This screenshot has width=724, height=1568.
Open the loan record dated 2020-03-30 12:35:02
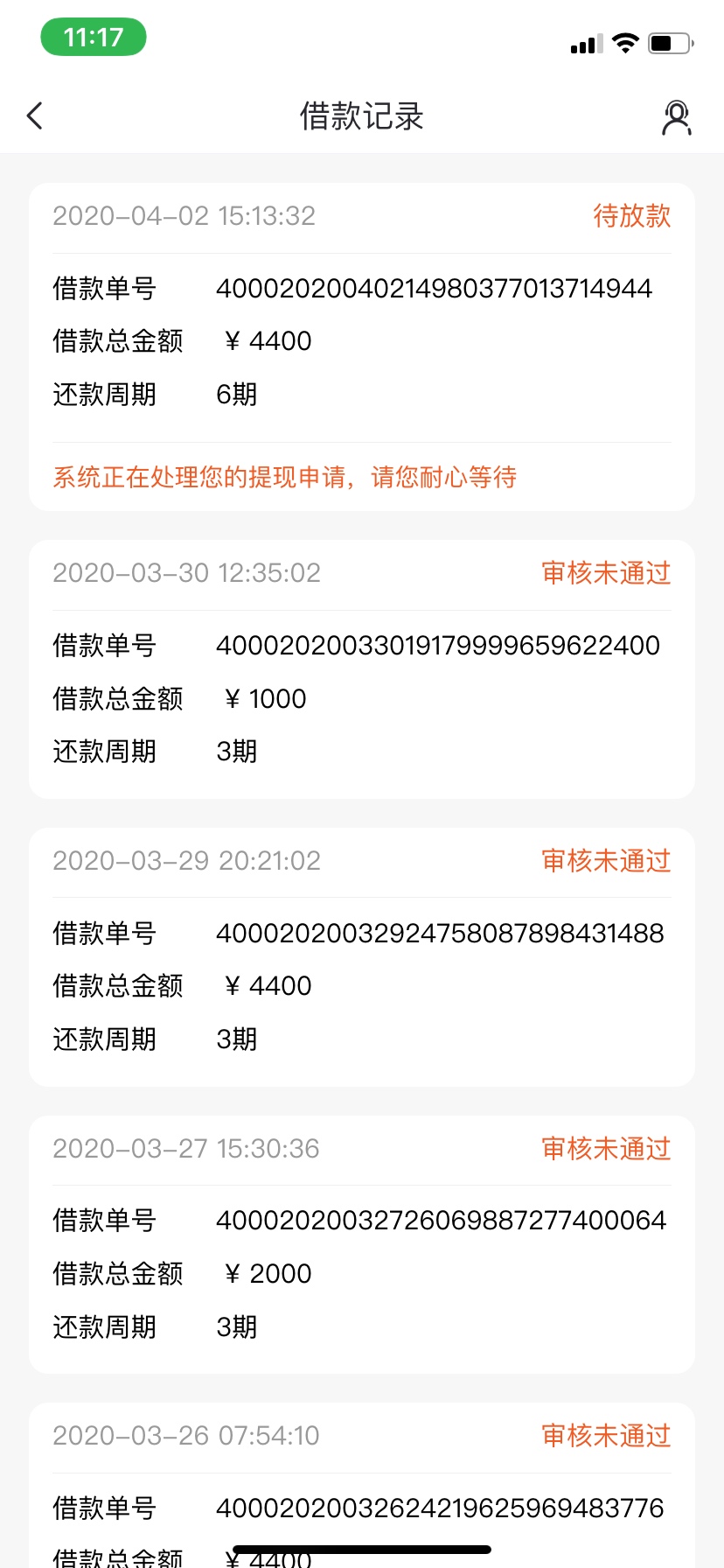pyautogui.click(x=362, y=669)
